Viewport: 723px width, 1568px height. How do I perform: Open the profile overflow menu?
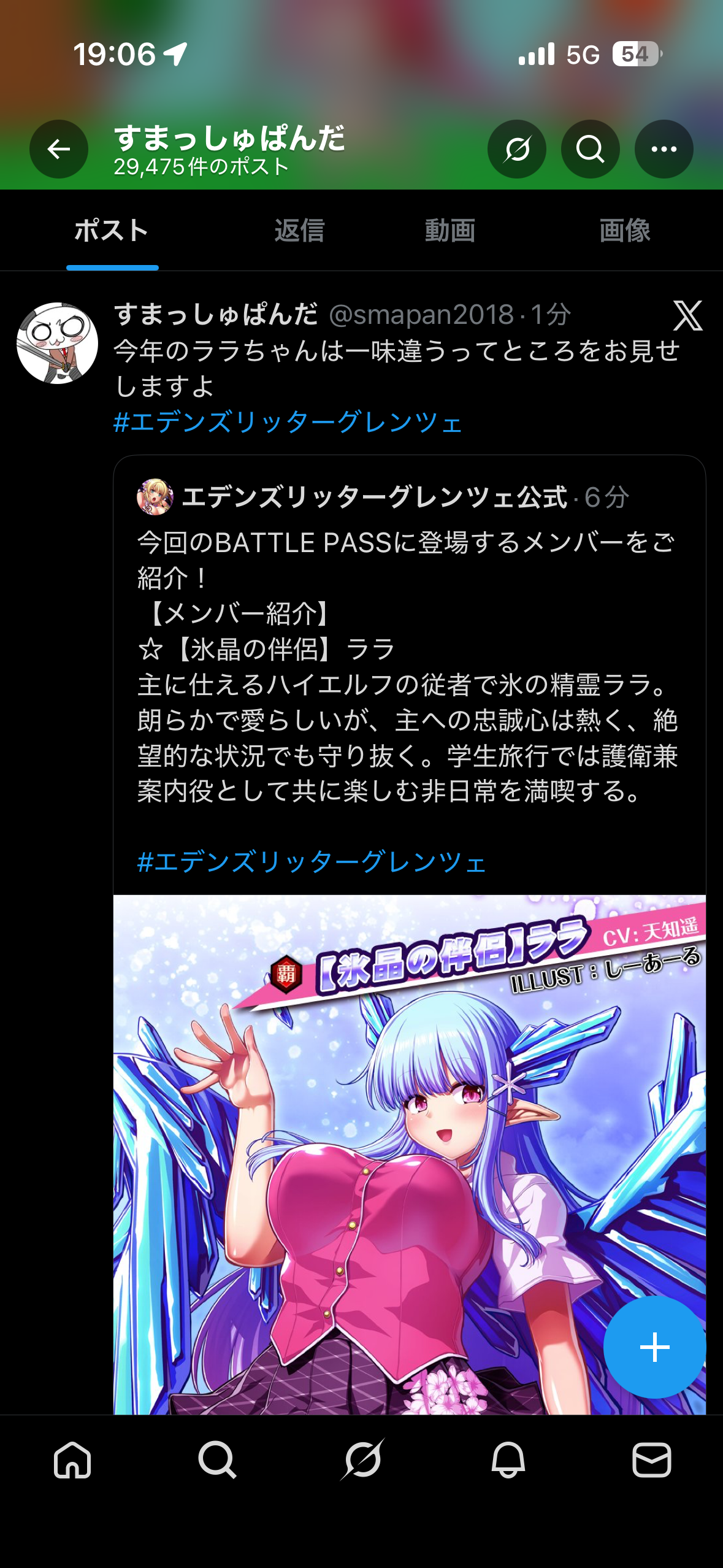click(664, 149)
